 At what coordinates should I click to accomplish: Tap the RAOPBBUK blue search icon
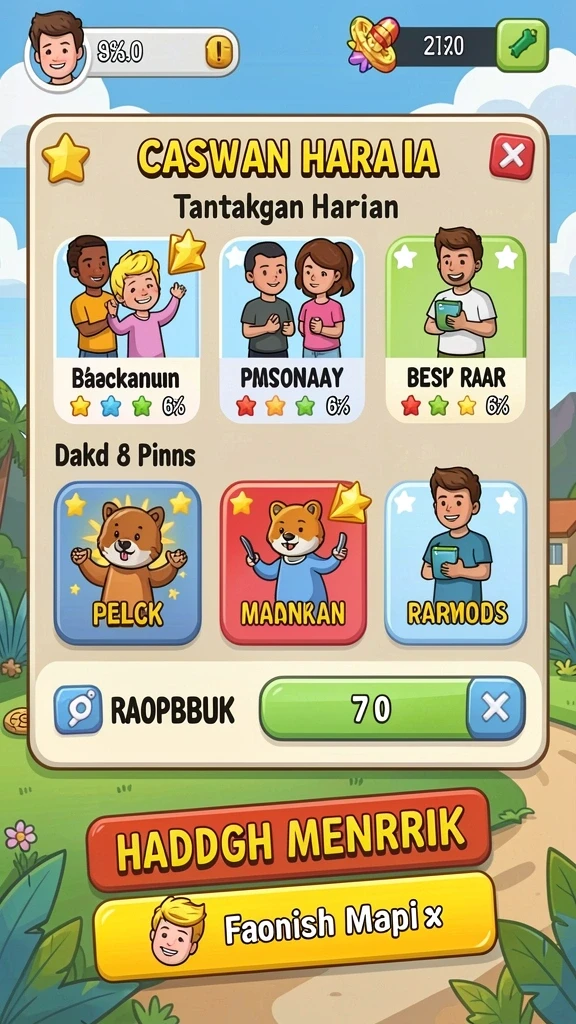click(x=78, y=709)
